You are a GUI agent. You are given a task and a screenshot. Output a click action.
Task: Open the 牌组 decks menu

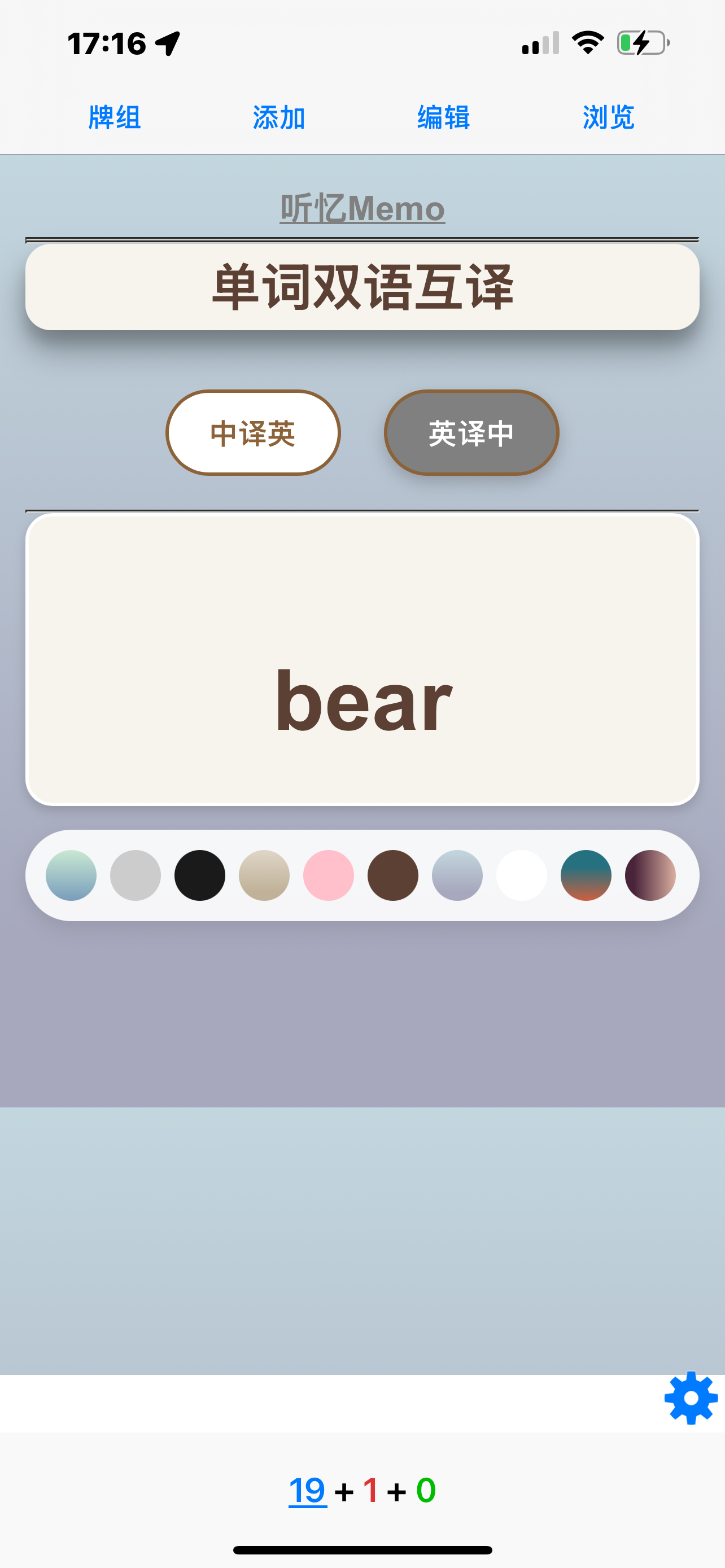click(115, 117)
